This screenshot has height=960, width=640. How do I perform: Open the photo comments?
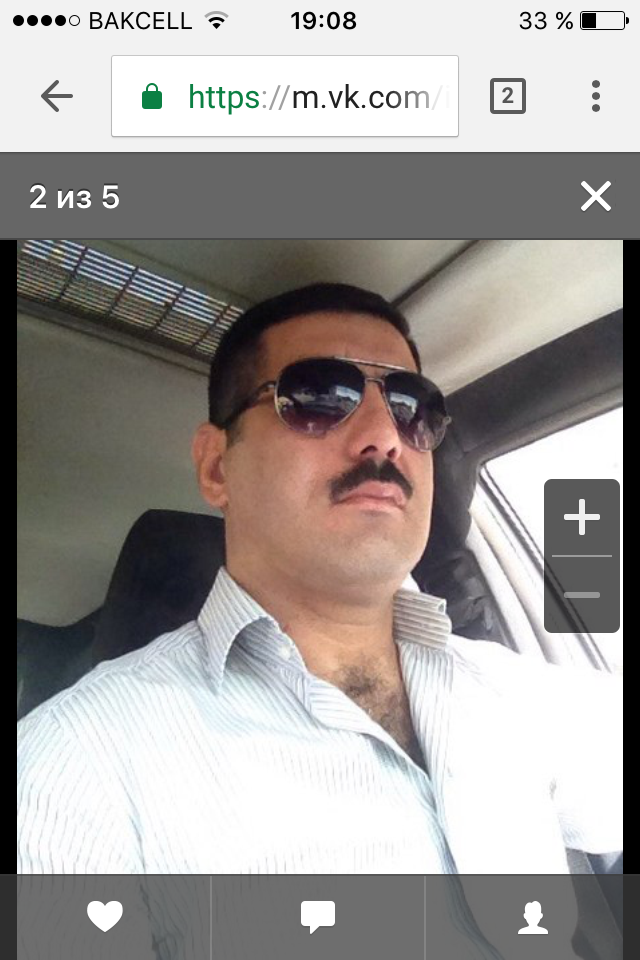318,917
